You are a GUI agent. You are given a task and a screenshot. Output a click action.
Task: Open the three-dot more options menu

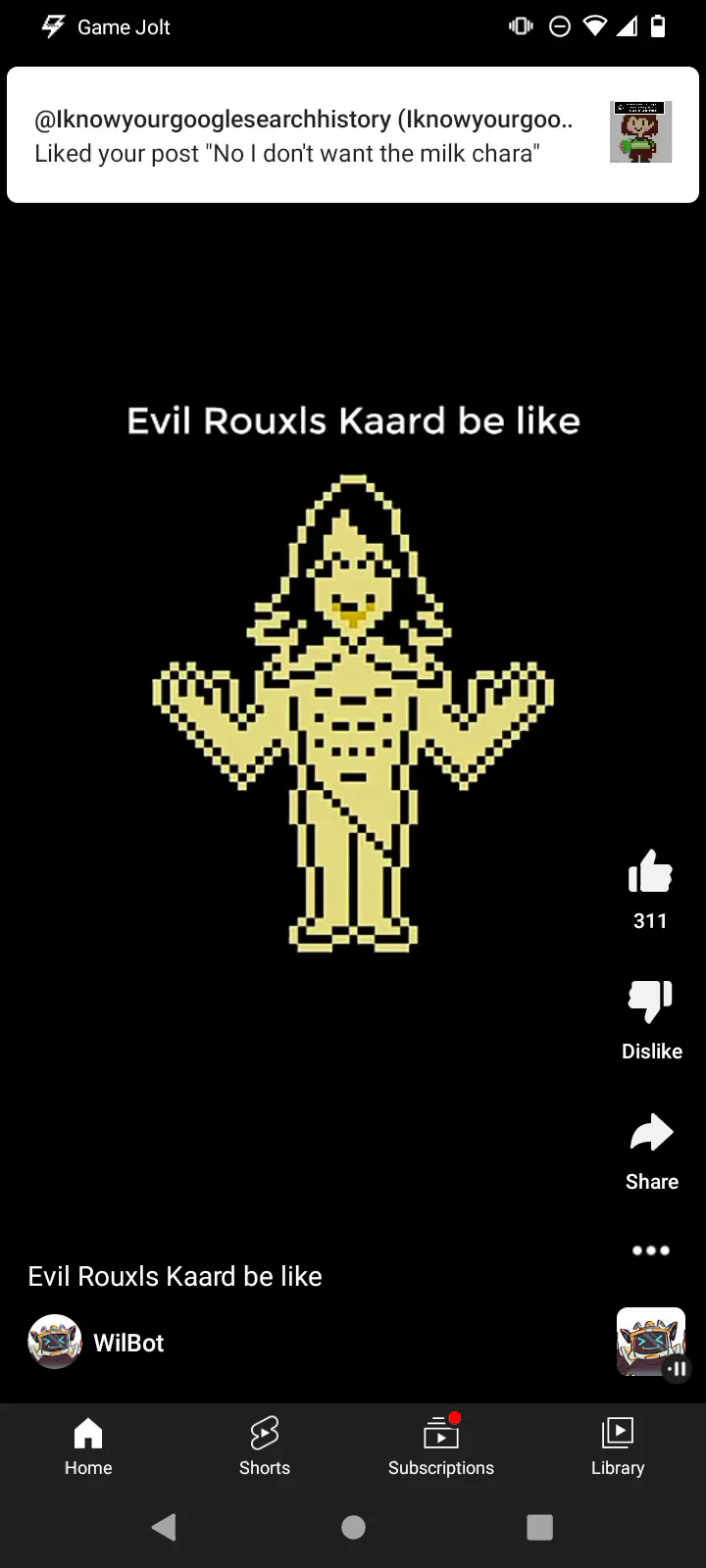point(651,1250)
